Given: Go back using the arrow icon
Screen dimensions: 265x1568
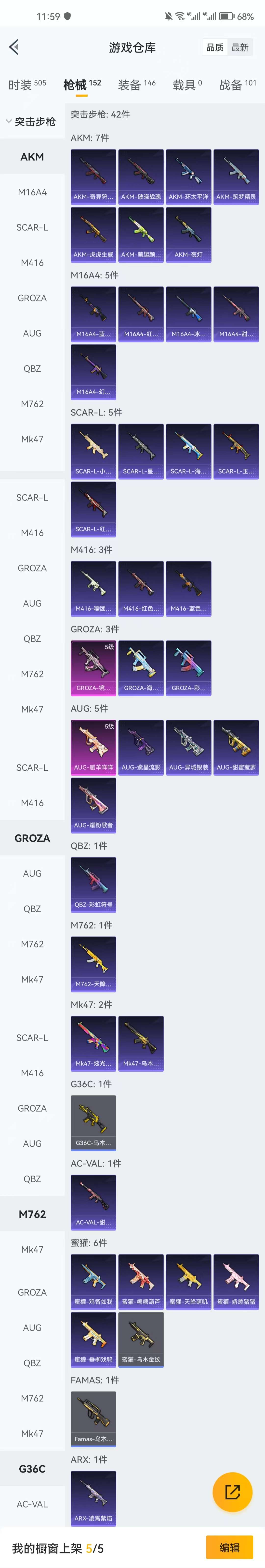Looking at the screenshot, I should (14, 47).
